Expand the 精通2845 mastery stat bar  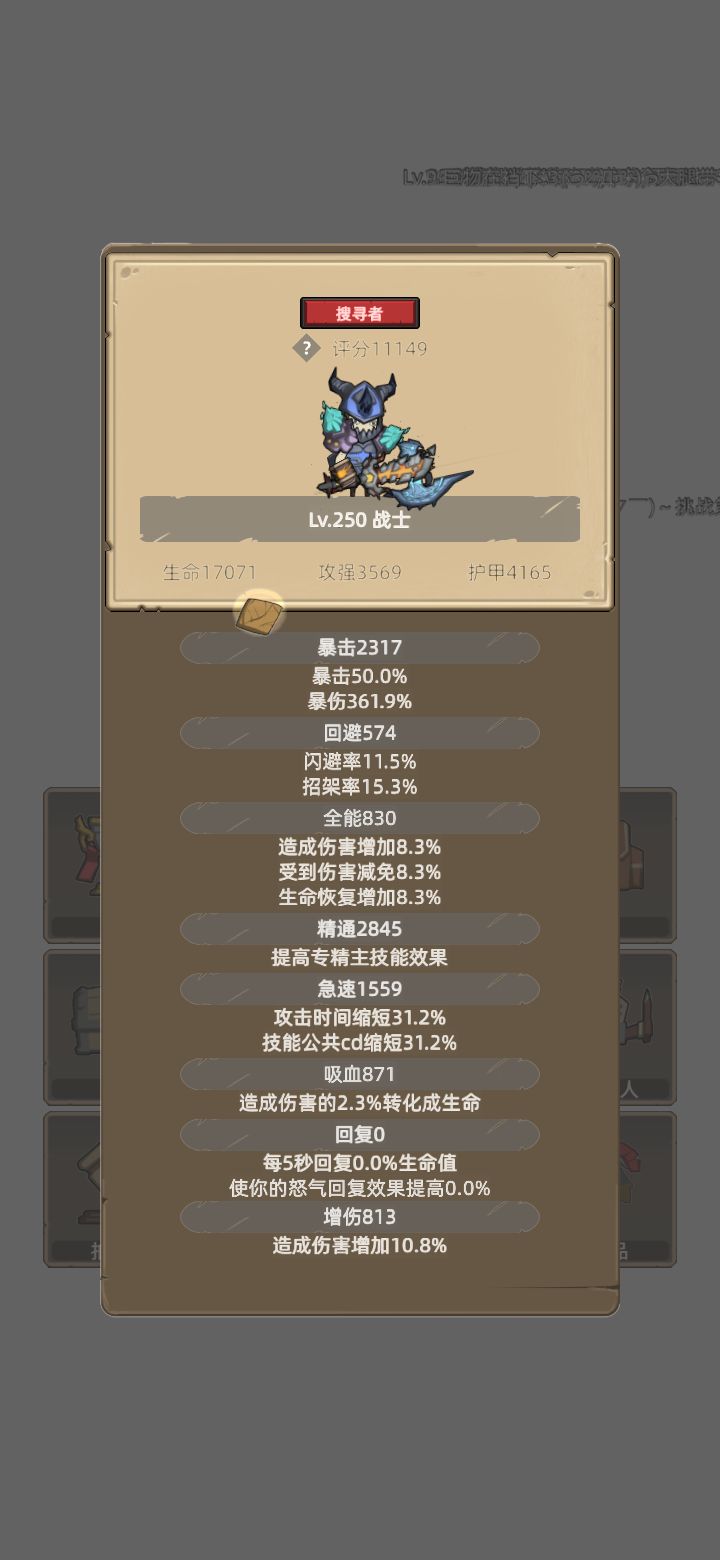tap(358, 929)
